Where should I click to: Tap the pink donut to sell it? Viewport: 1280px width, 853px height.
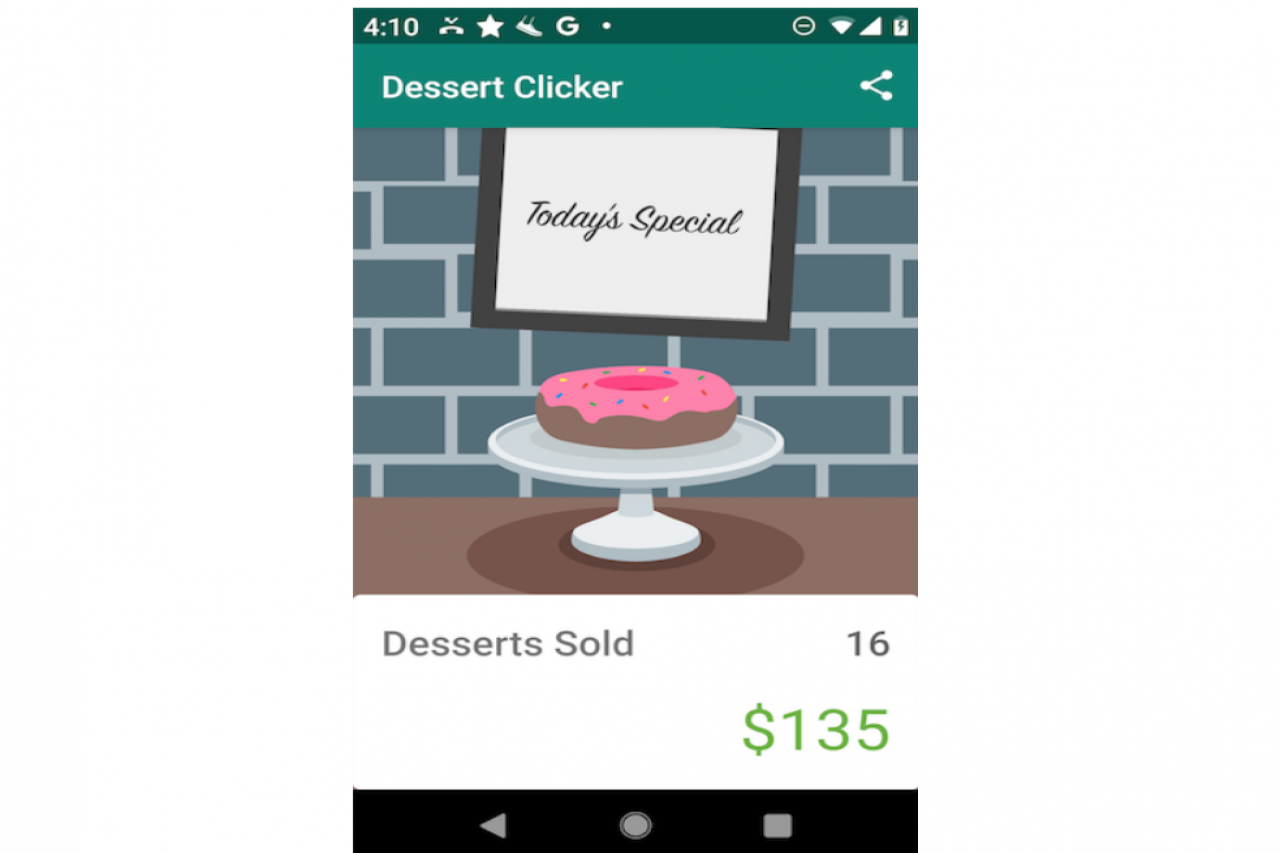tap(637, 406)
